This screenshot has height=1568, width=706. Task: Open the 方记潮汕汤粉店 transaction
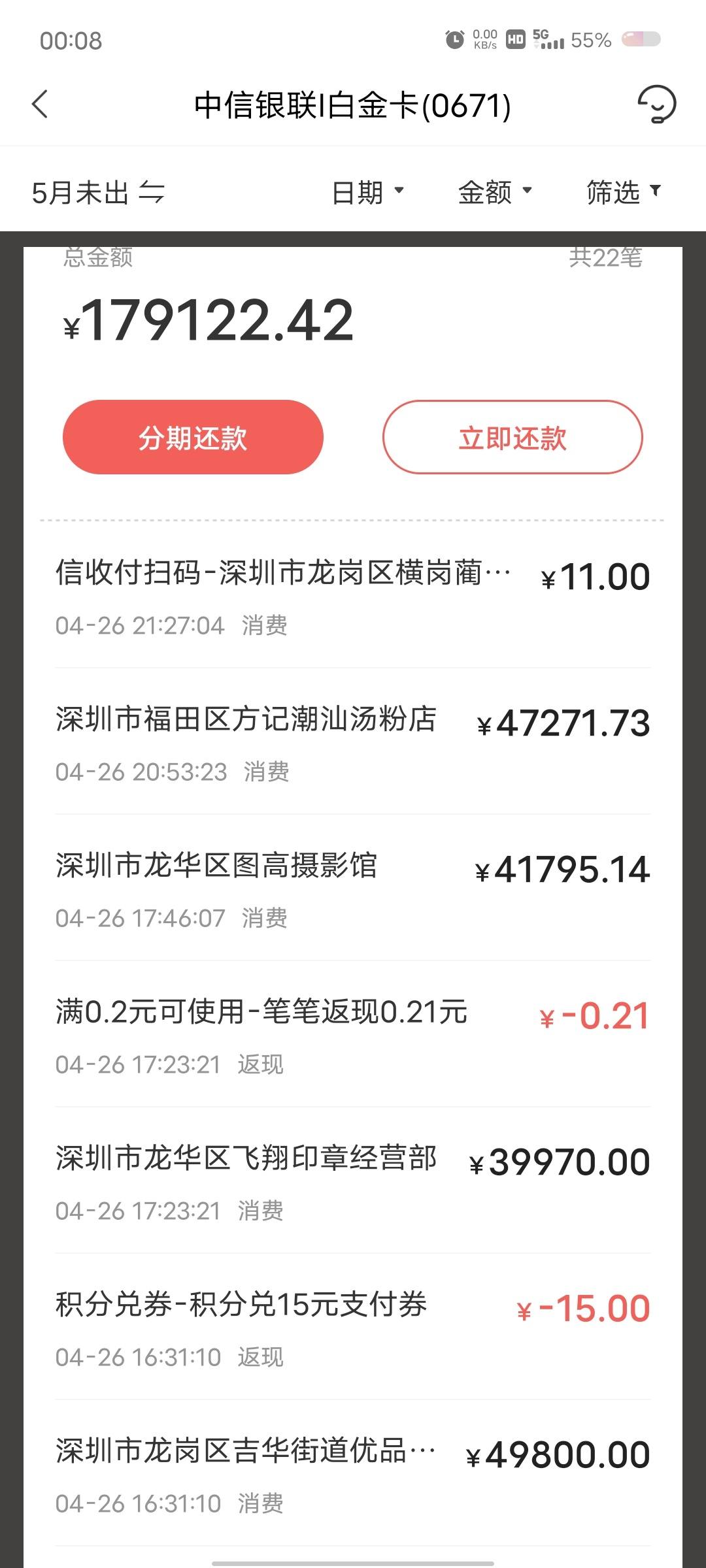353,742
